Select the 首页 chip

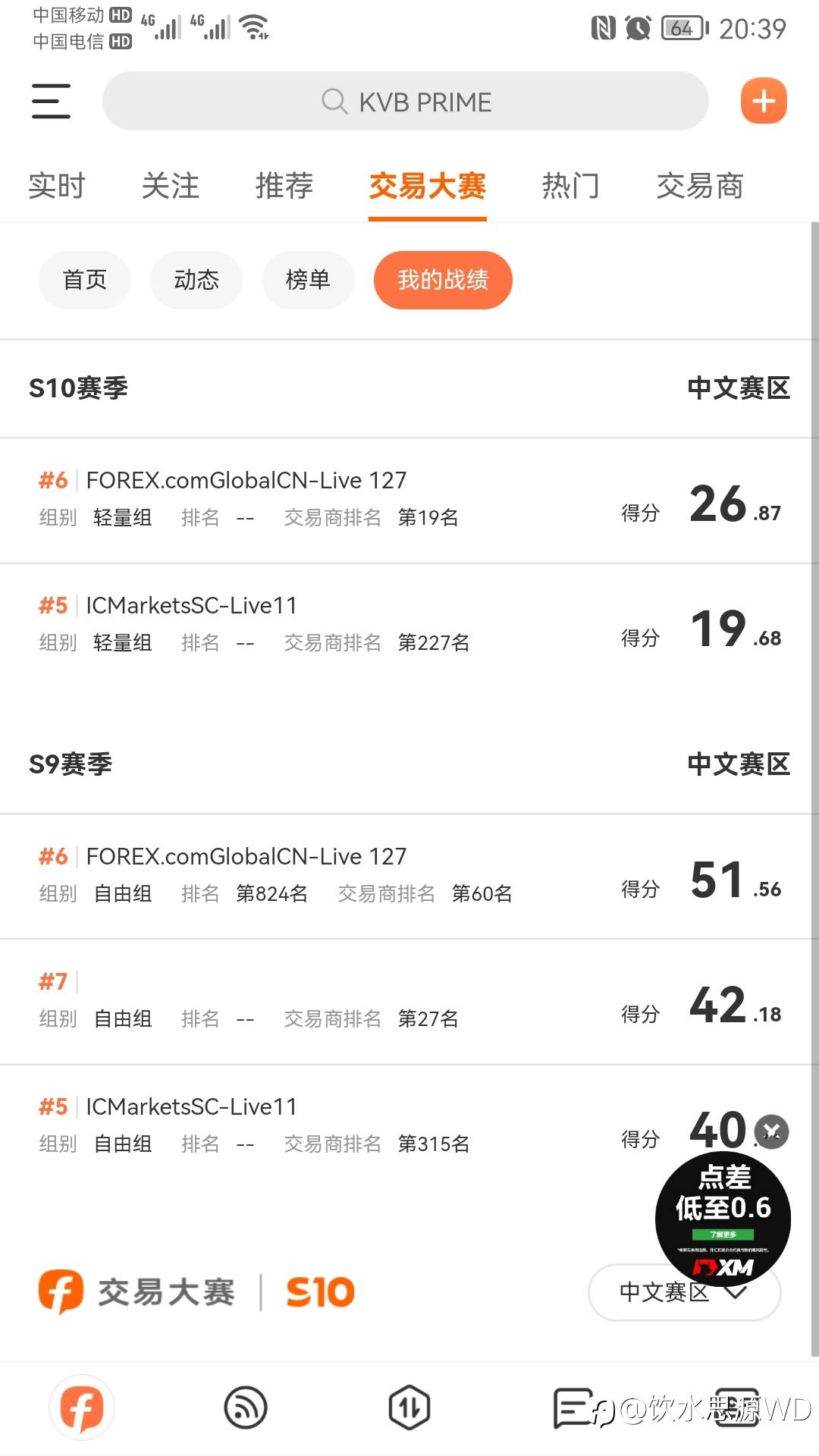pos(85,280)
